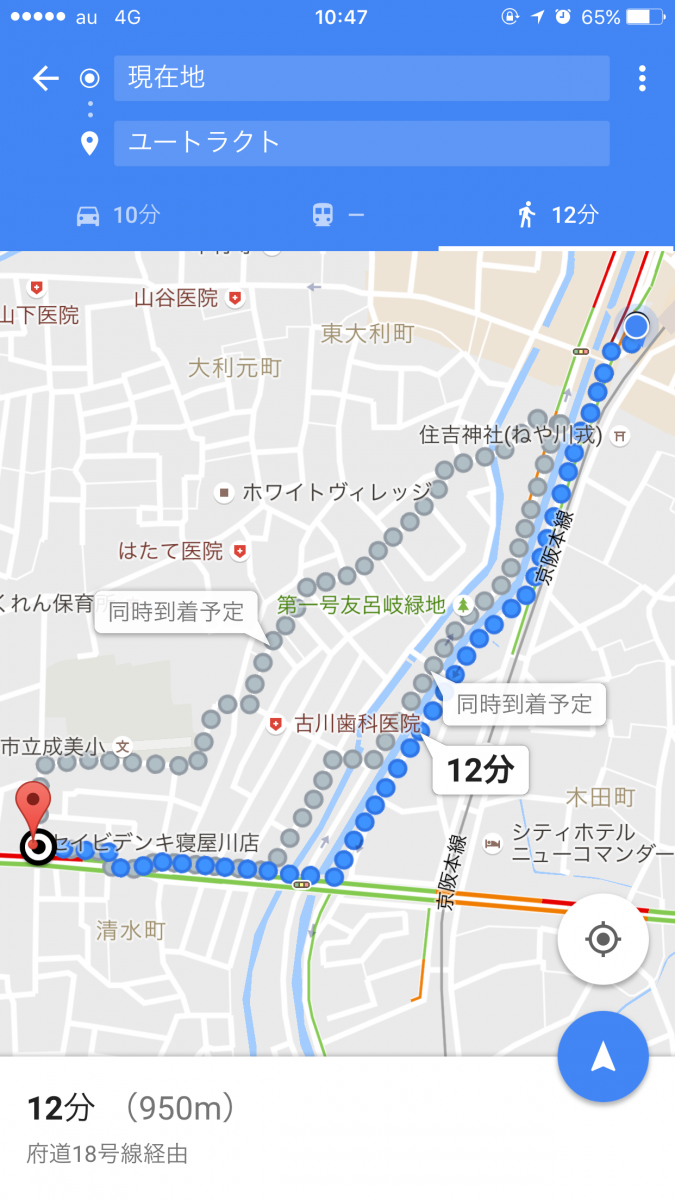Edit the 現在地 starting point field

coord(361,78)
